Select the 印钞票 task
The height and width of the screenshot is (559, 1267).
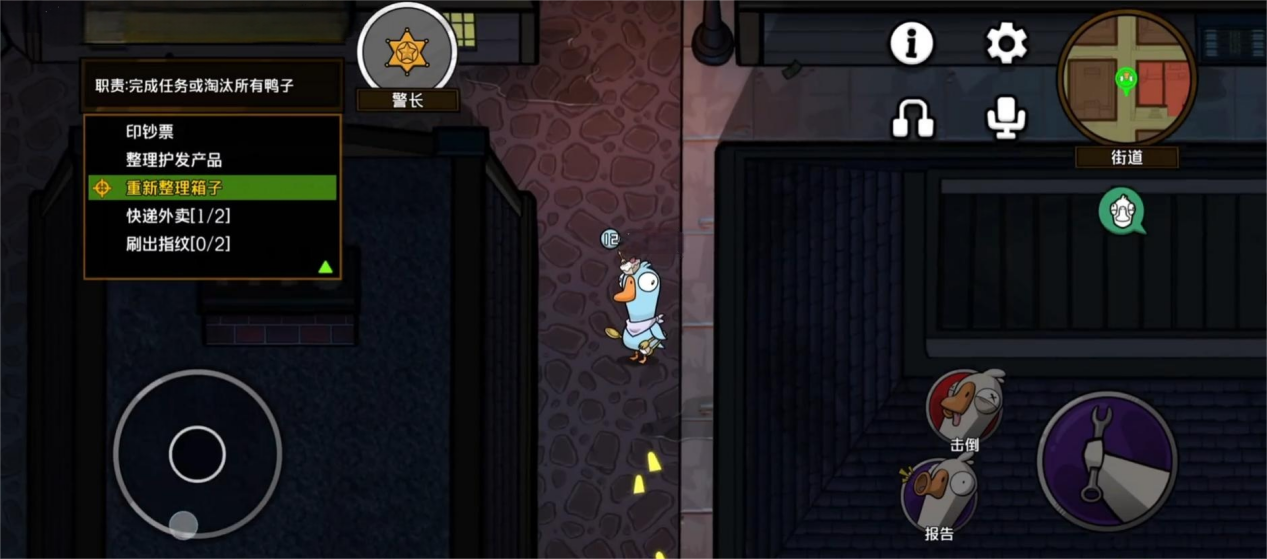coord(150,132)
